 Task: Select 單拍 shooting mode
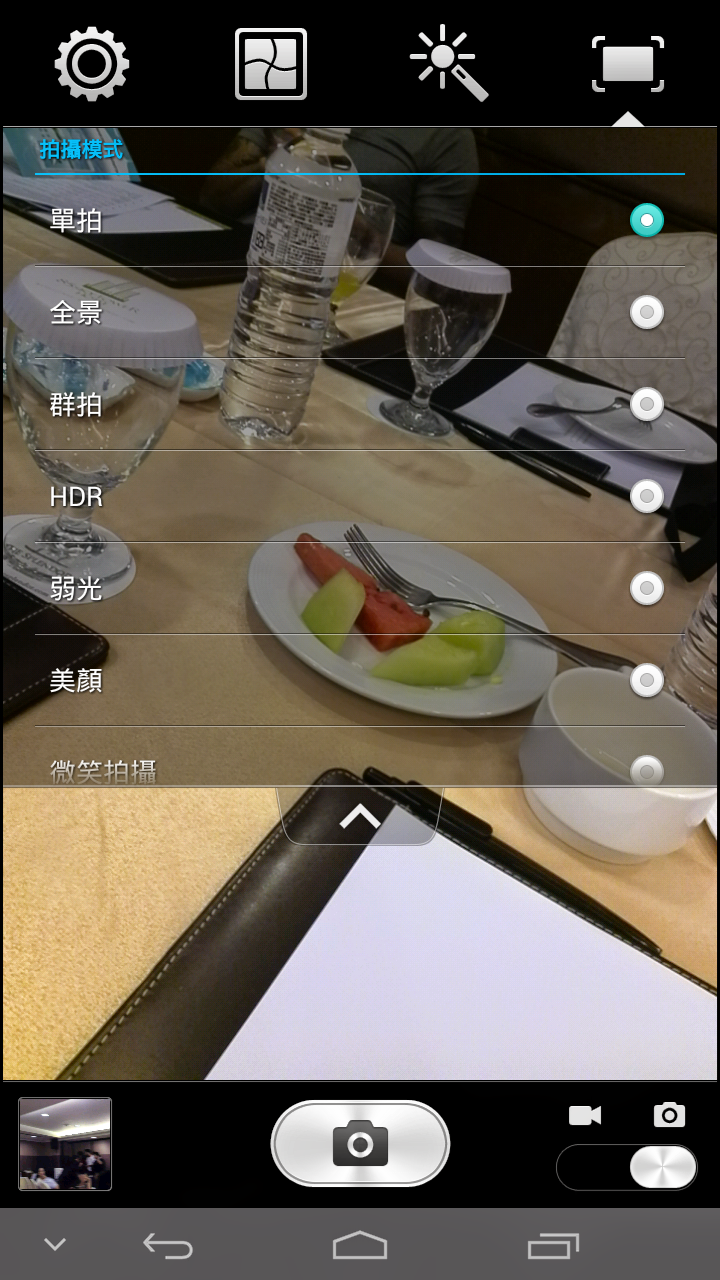coord(360,220)
